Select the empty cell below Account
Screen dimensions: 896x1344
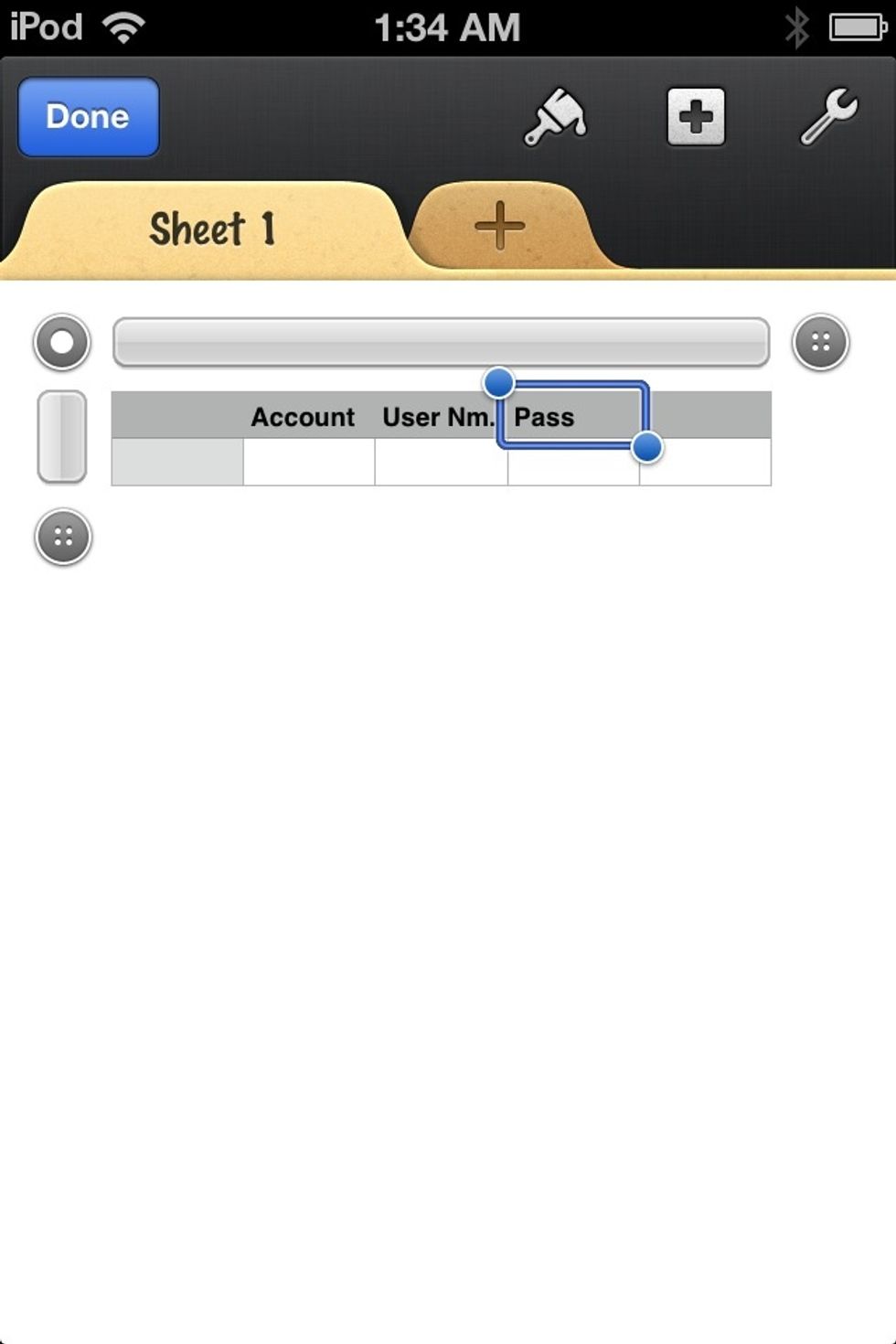(308, 462)
